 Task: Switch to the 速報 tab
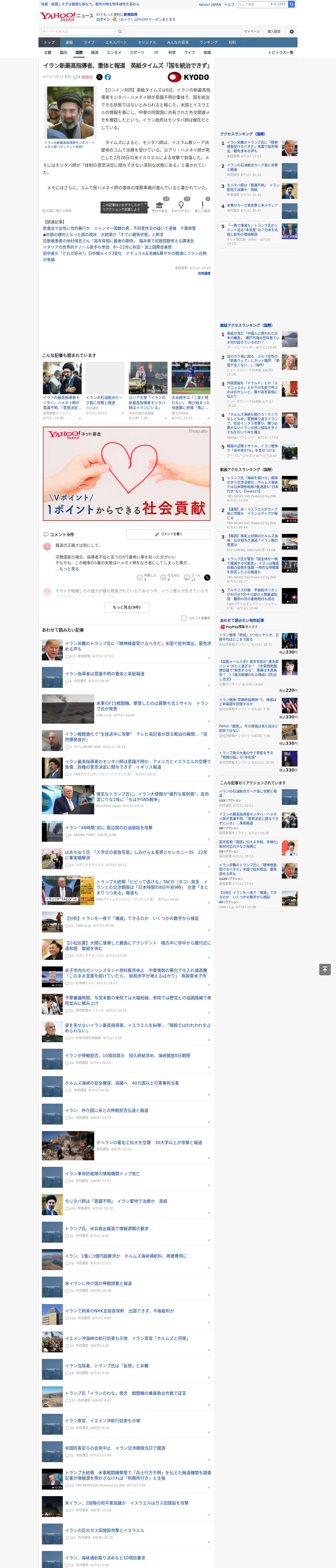point(69,43)
